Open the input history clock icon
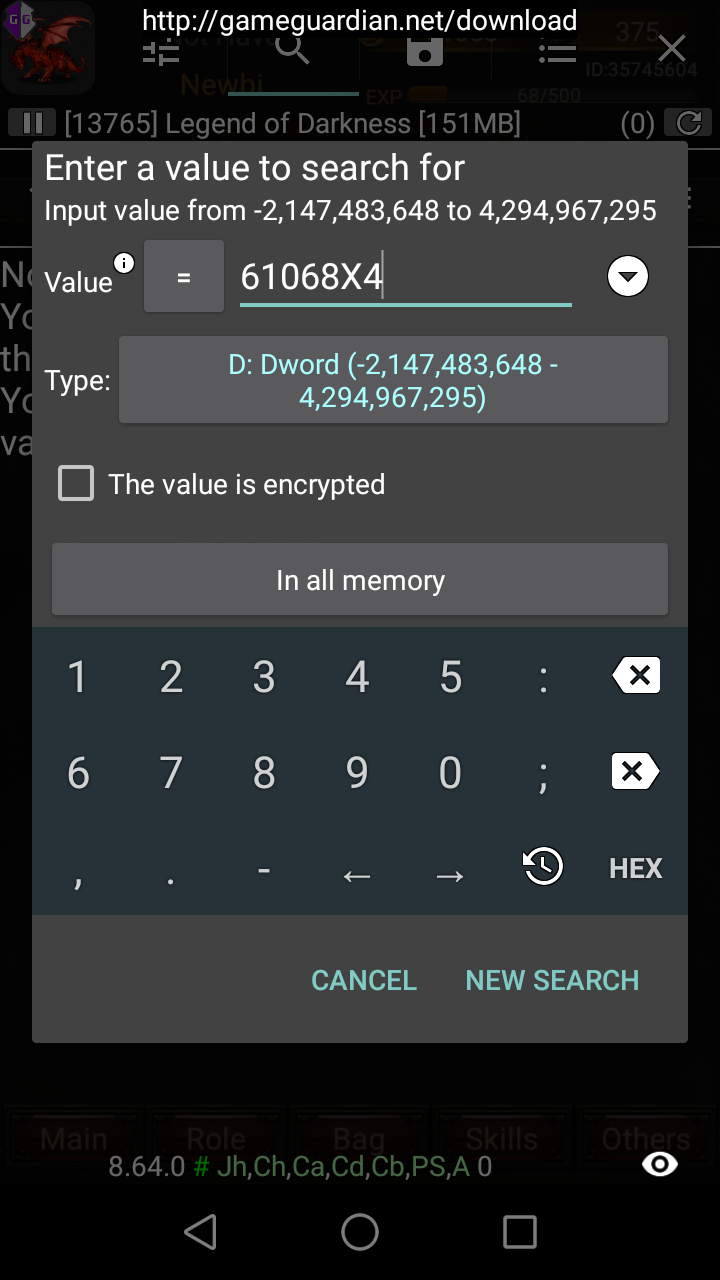The image size is (720, 1280). point(543,866)
